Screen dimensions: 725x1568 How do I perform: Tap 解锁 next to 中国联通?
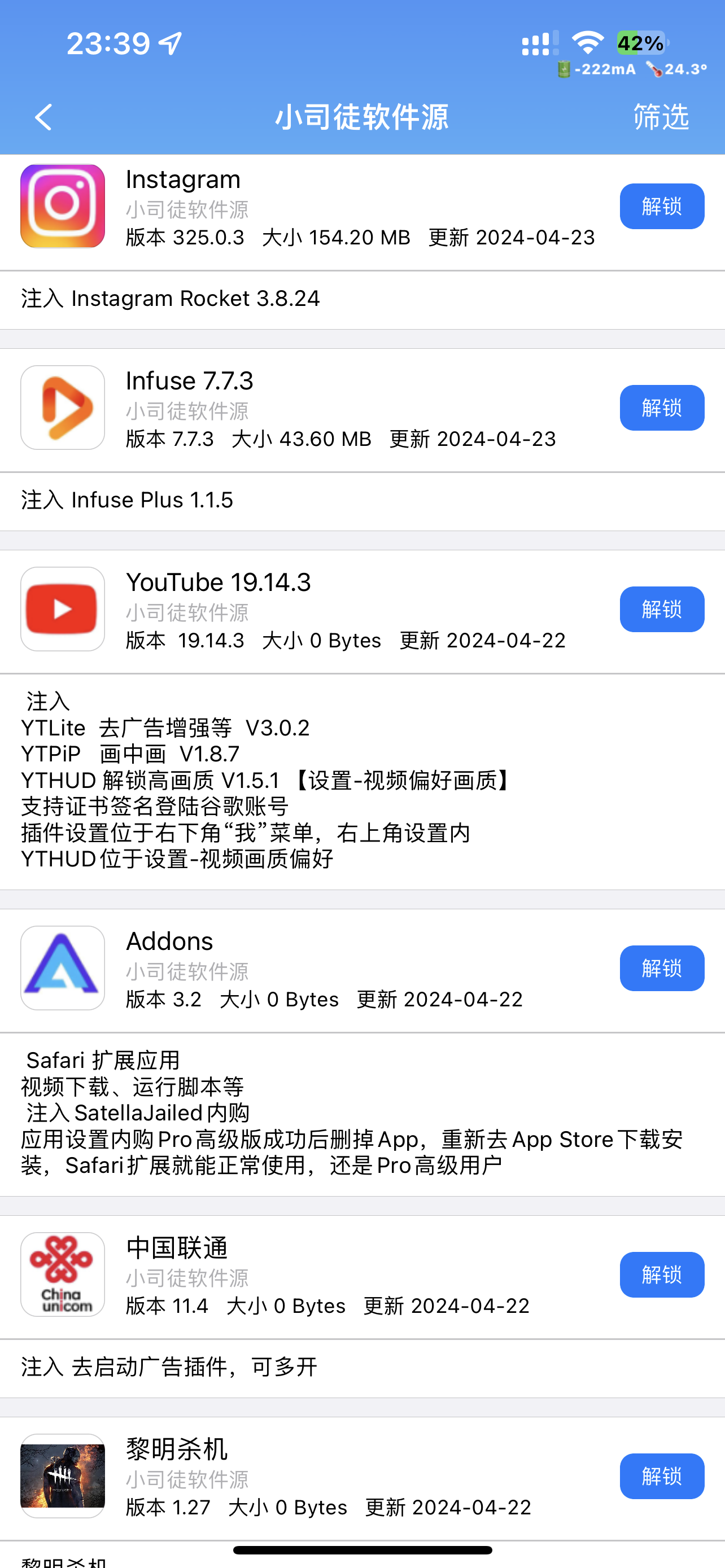coord(662,1276)
